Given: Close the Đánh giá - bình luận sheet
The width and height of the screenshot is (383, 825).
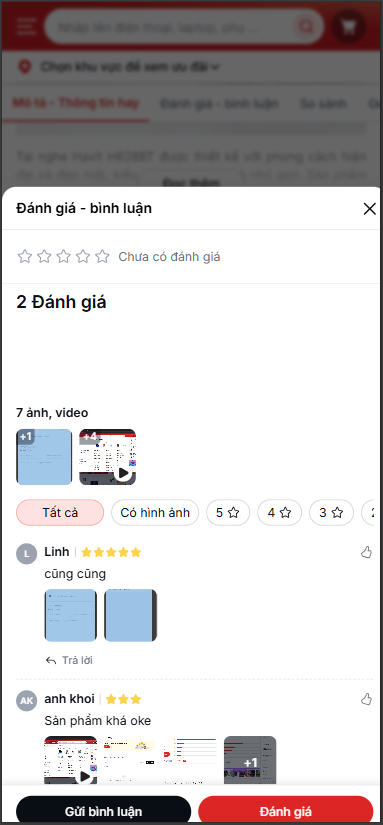Looking at the screenshot, I should click(369, 209).
